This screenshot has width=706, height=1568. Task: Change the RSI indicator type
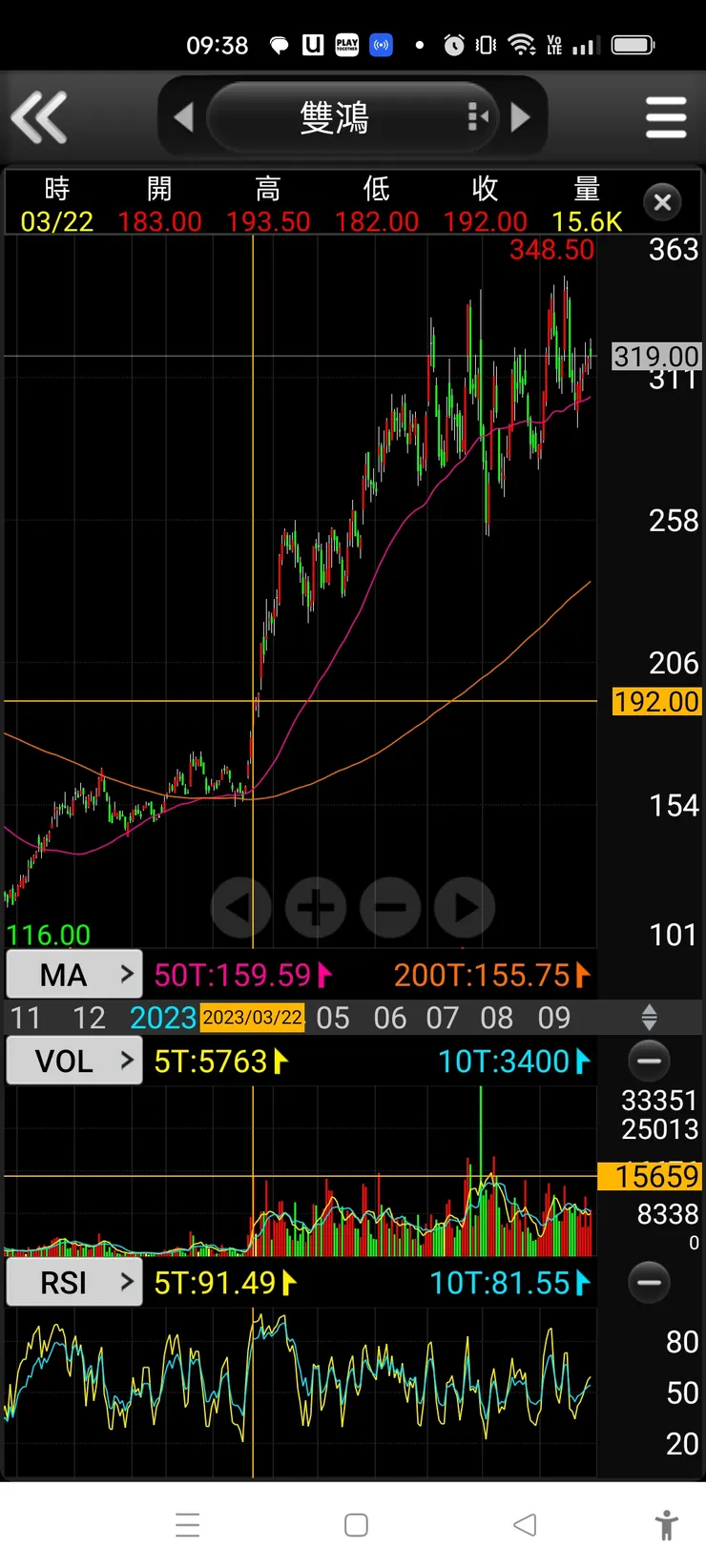click(x=74, y=1283)
